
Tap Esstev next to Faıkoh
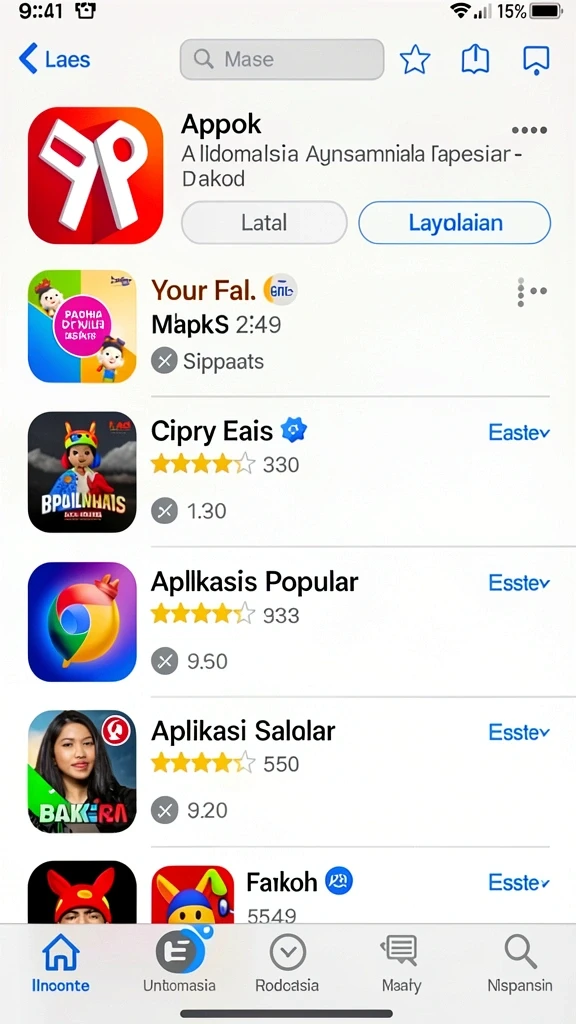[519, 882]
